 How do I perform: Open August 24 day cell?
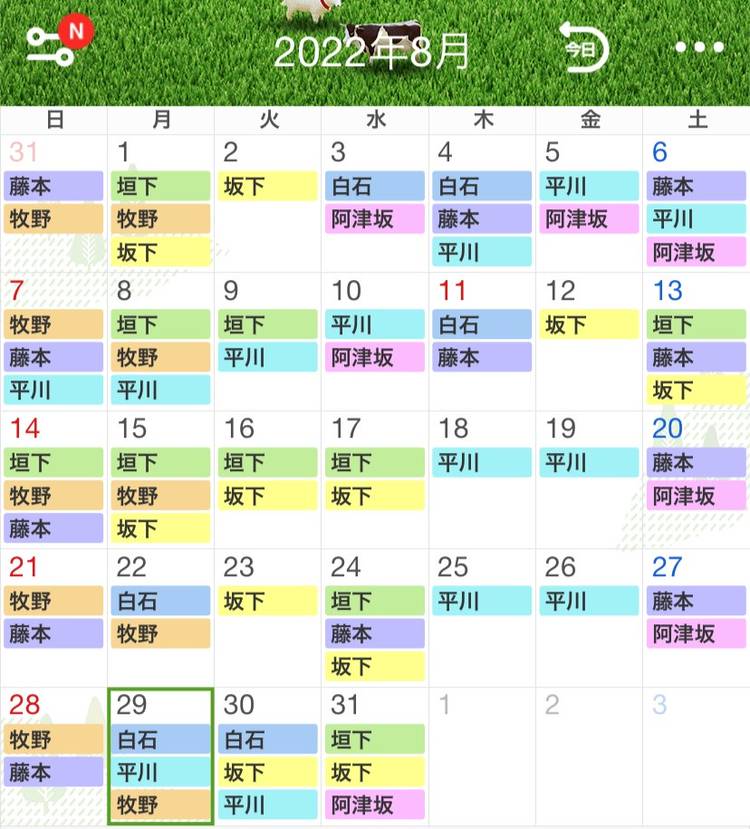[375, 618]
